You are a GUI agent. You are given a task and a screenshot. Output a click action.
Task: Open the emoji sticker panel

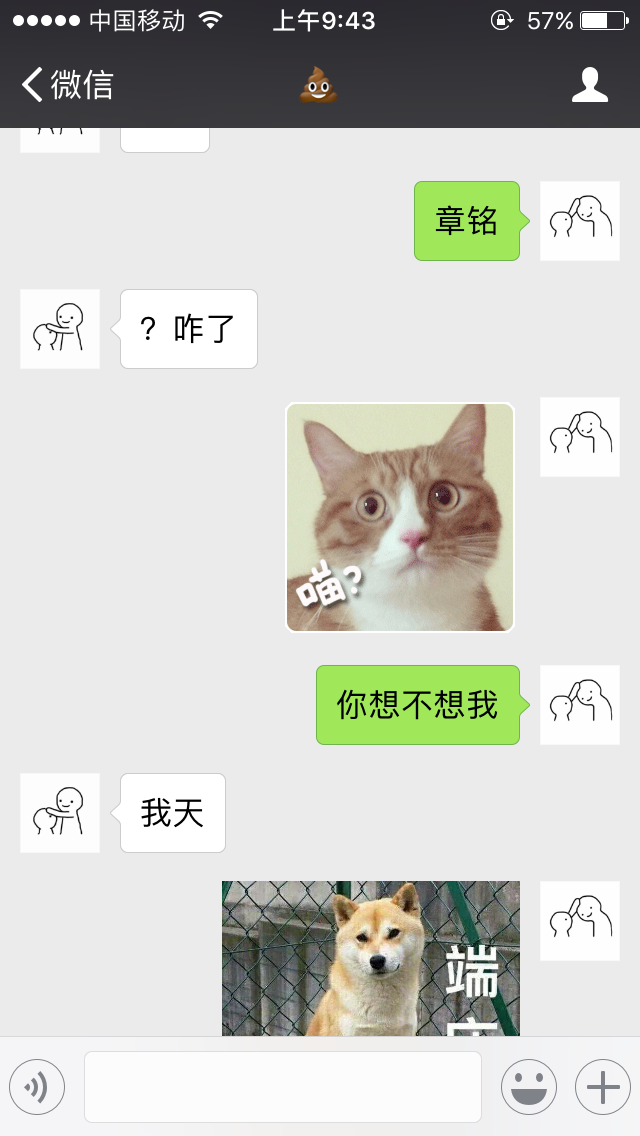(x=528, y=1086)
